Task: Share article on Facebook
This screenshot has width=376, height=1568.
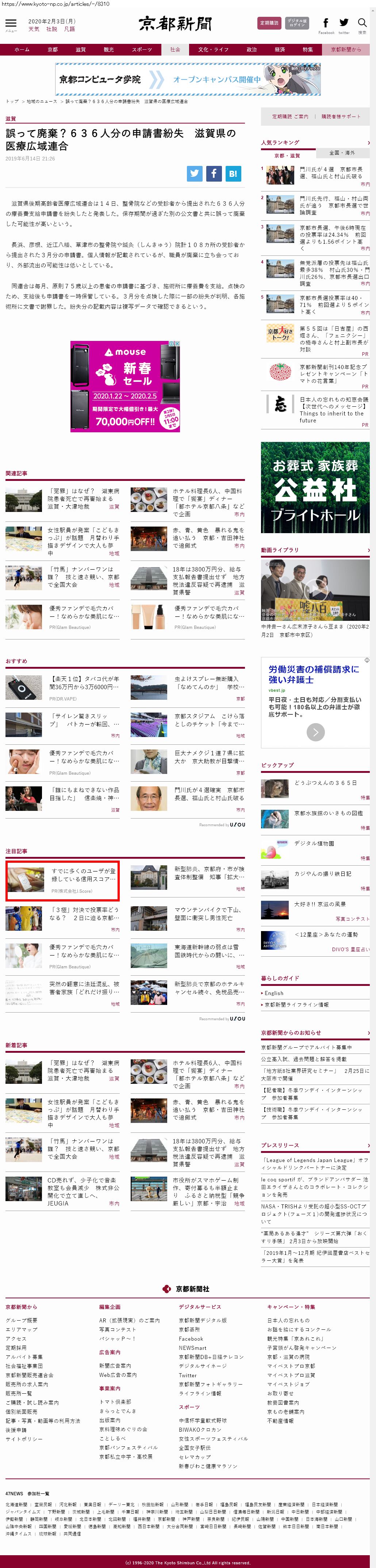Action: coord(214,174)
